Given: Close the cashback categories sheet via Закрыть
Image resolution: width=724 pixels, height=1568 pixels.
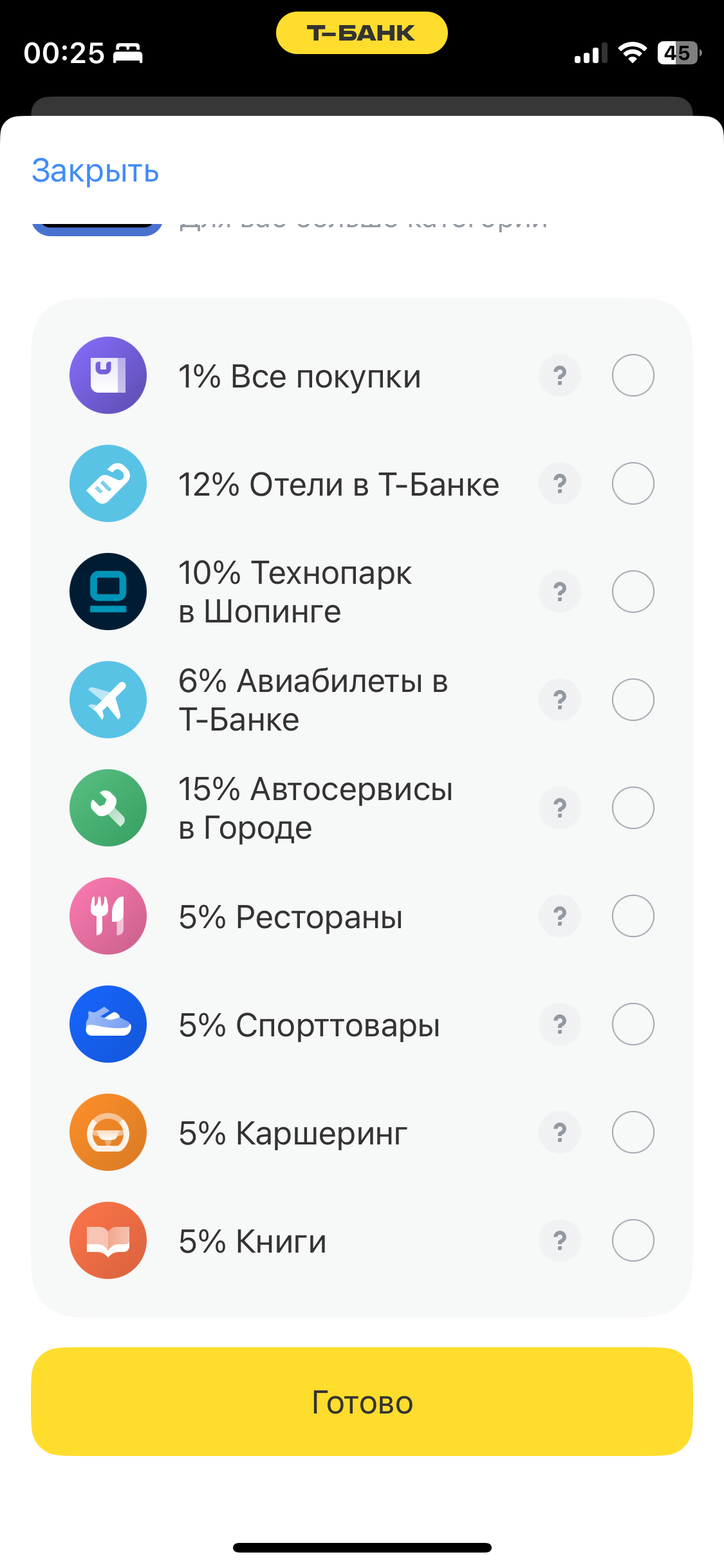Looking at the screenshot, I should coord(95,171).
